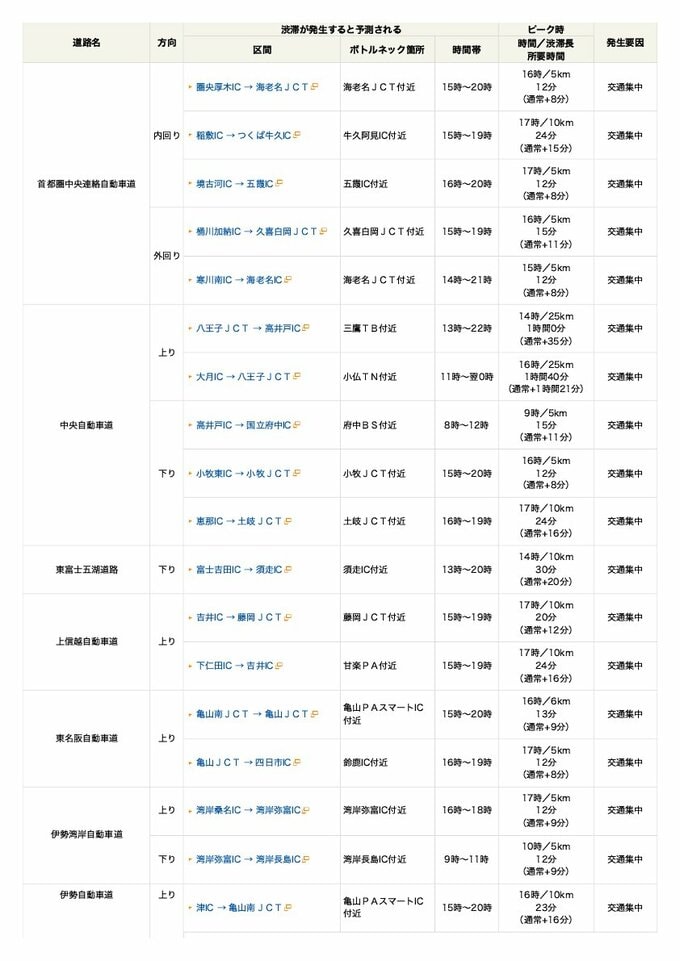This screenshot has width=680, height=961.
Task: Open 桶川加納IC → 久喜白岡JCT section details
Action: click(x=256, y=231)
